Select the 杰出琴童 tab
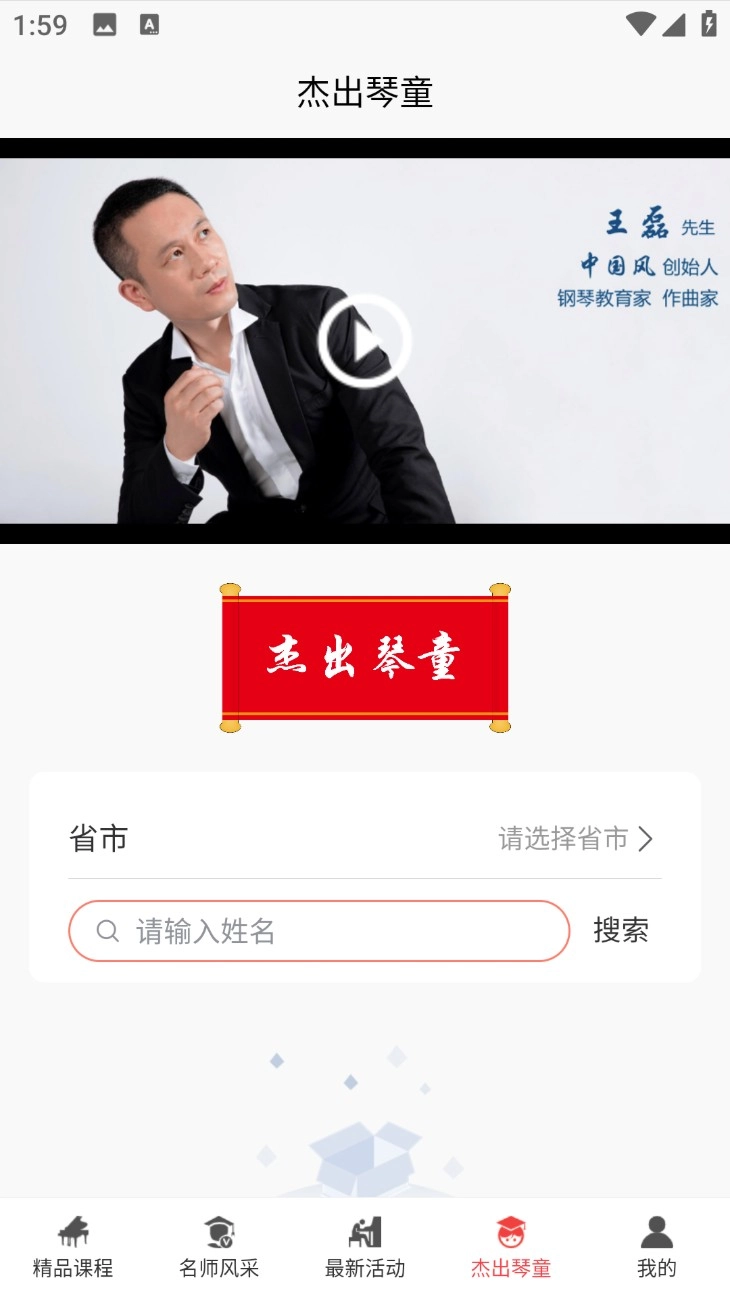The image size is (730, 1299). coord(511,1247)
